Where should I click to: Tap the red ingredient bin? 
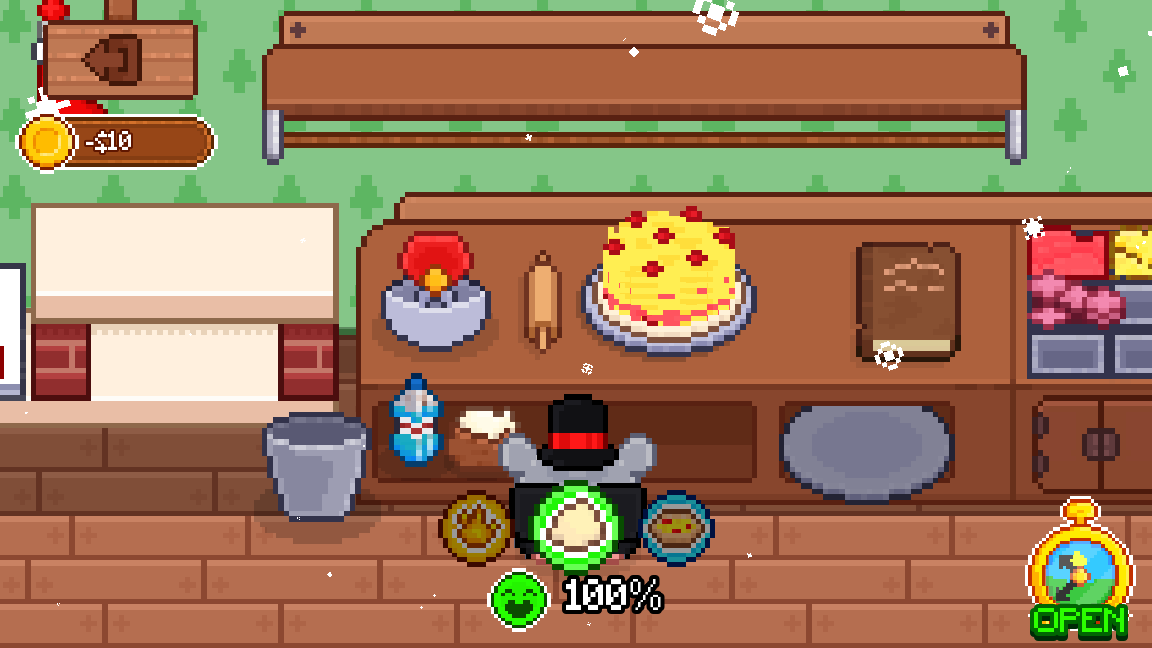point(1067,253)
